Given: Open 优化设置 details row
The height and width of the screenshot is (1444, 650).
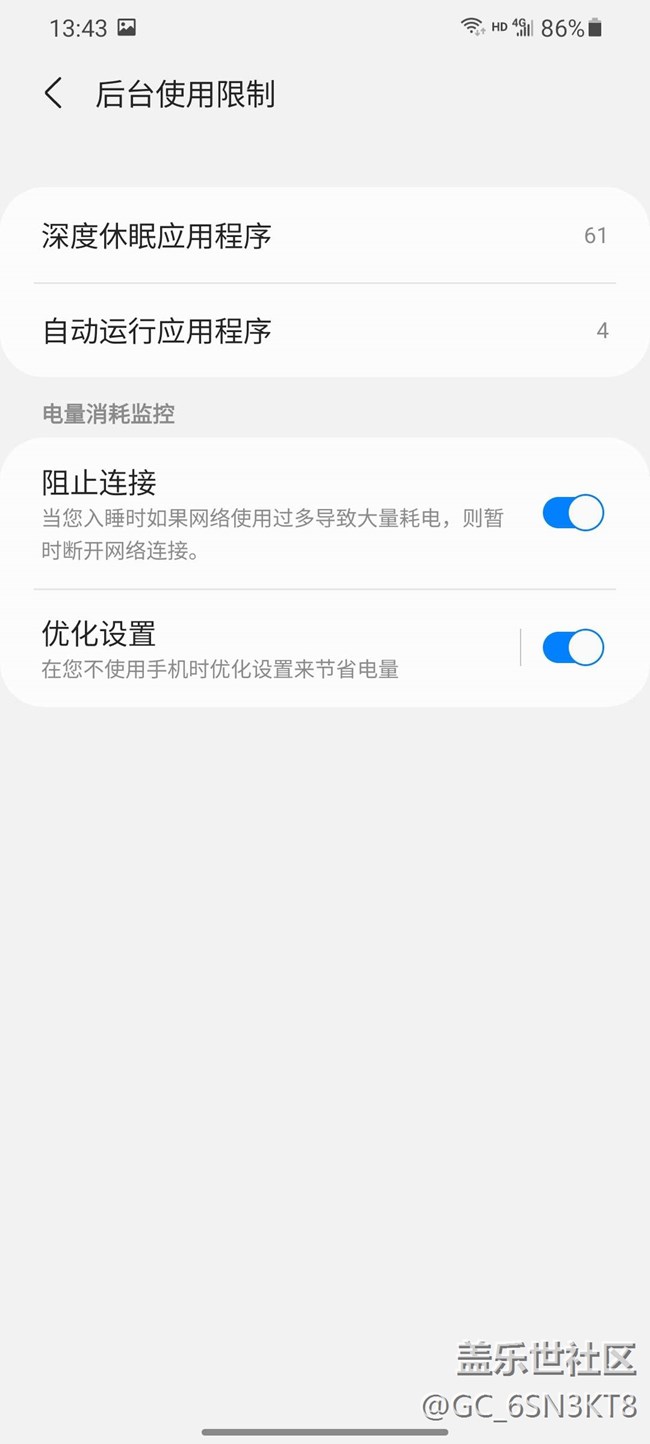Looking at the screenshot, I should tap(260, 648).
